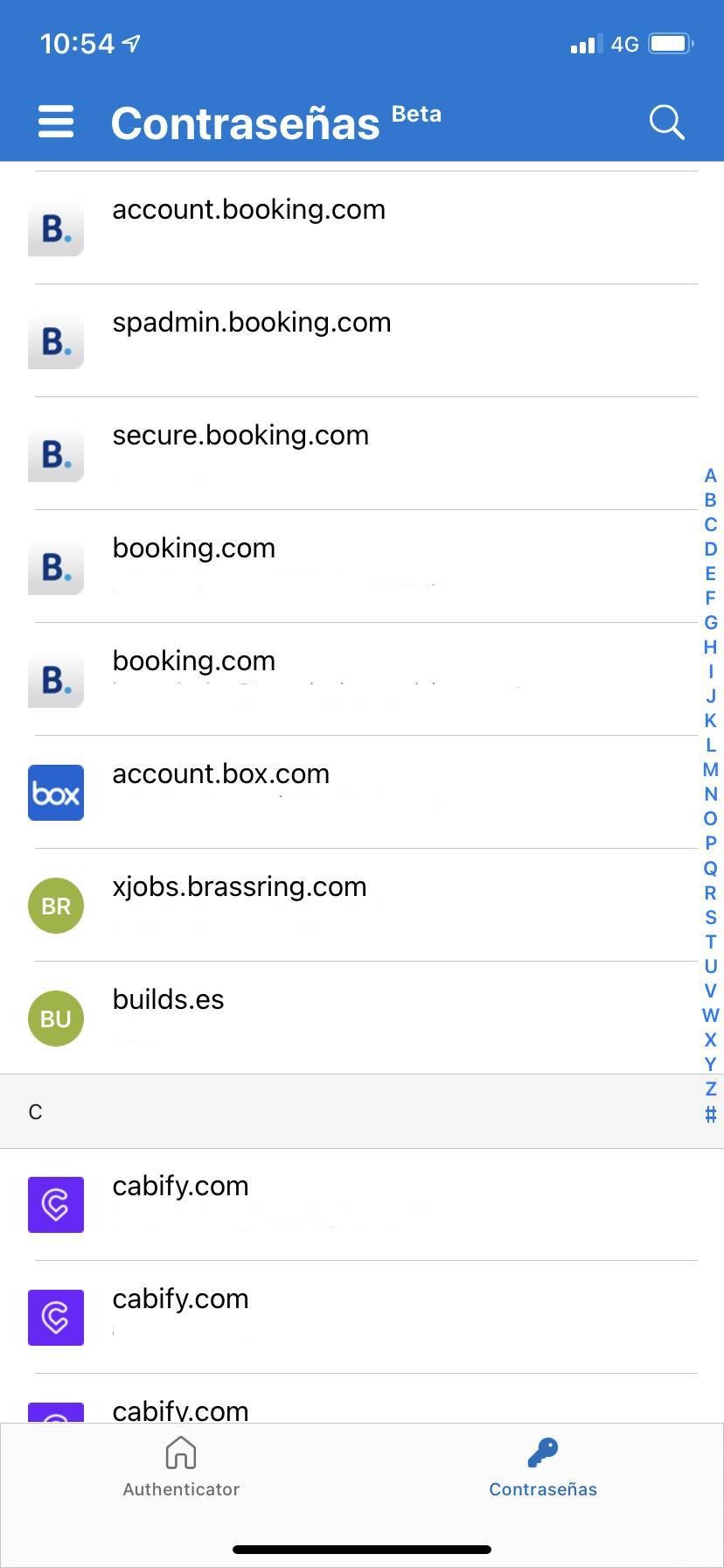
Task: Jump to letter Z in the index
Action: pyautogui.click(x=710, y=1089)
